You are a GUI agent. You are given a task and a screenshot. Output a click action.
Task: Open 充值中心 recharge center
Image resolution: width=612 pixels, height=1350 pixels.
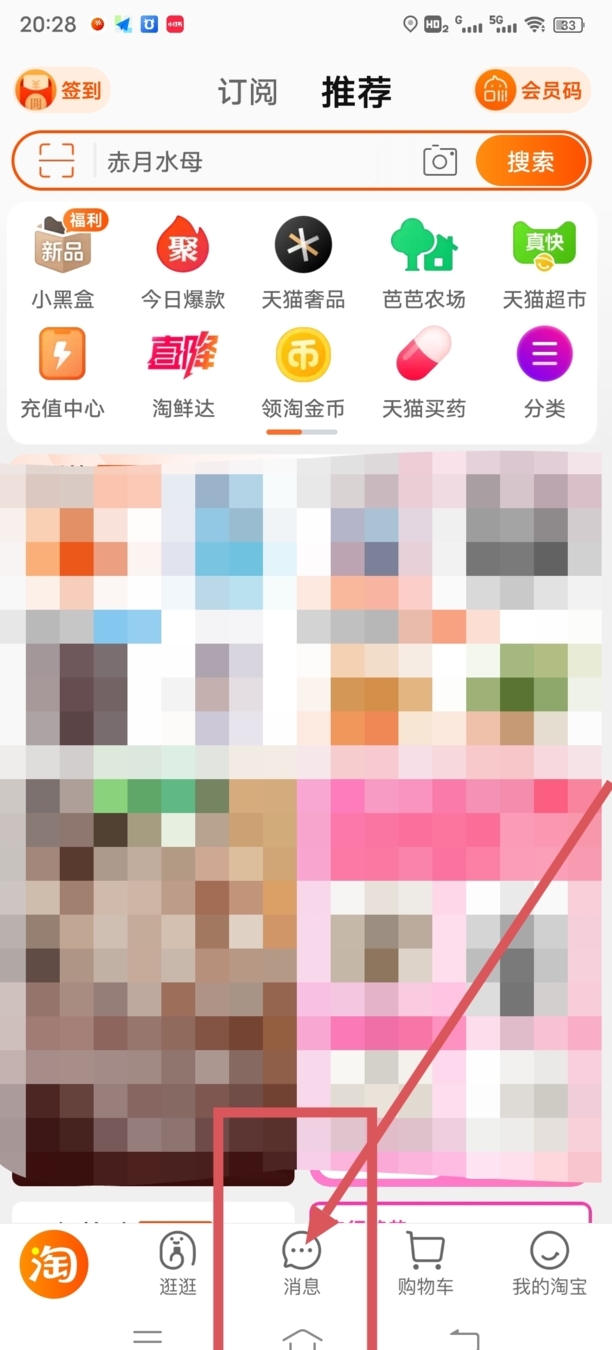(x=62, y=370)
